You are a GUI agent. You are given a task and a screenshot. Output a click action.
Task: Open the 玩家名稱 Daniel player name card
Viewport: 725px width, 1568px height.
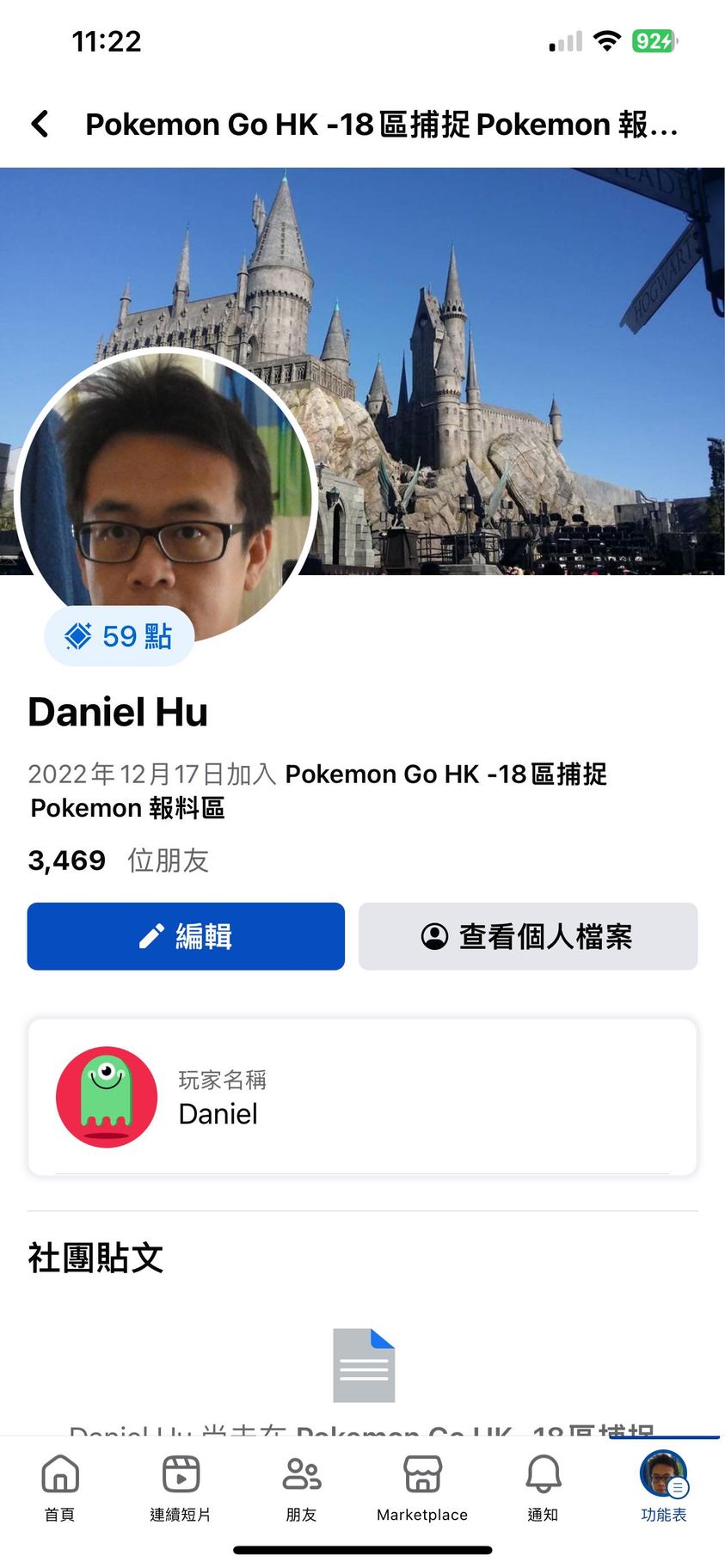(361, 1097)
